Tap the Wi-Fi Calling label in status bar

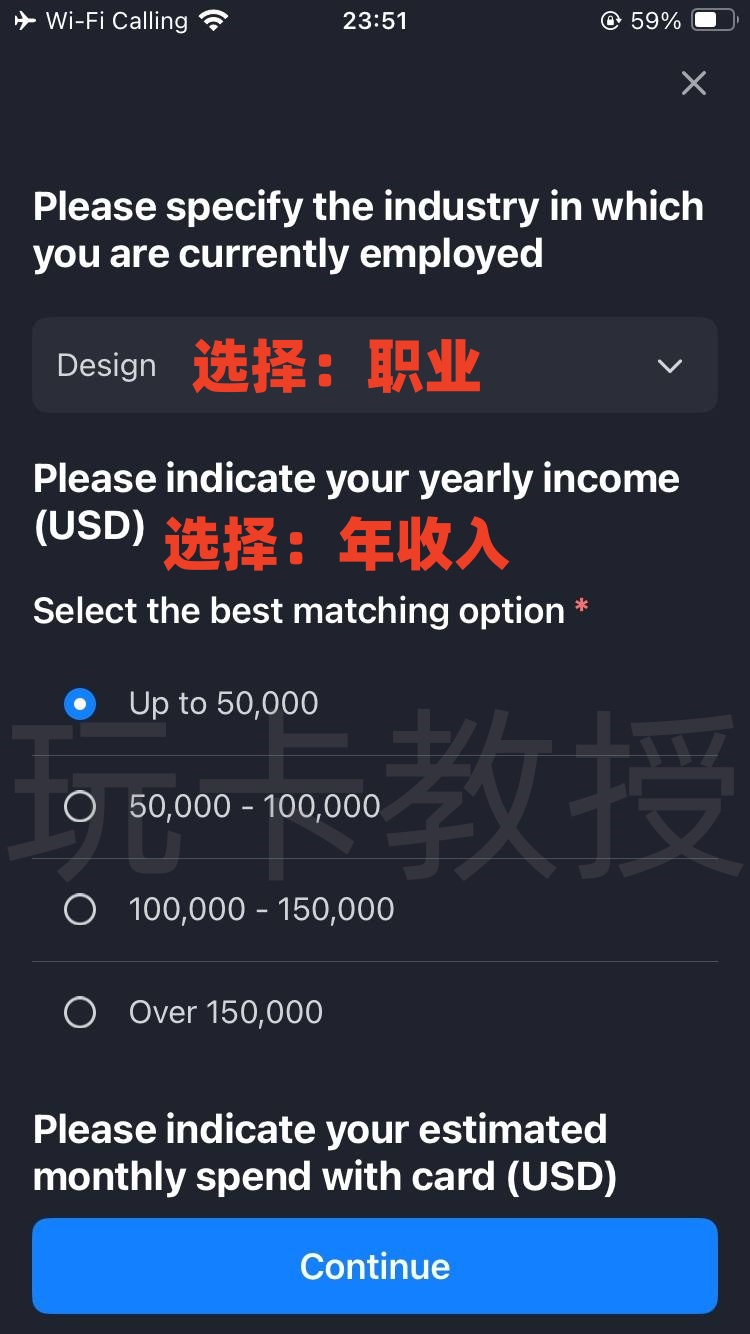coord(115,19)
